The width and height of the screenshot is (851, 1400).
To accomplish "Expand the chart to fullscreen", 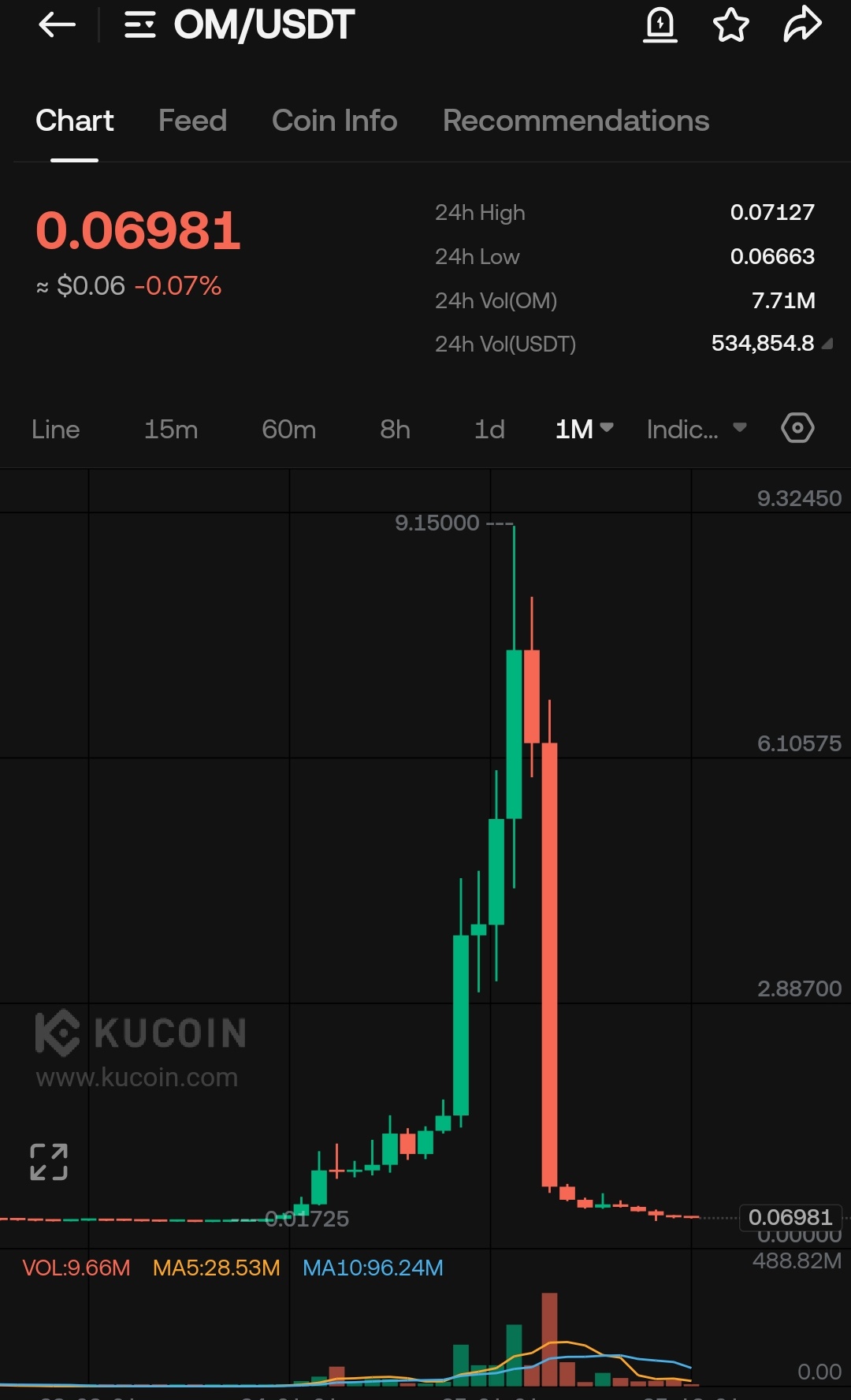I will pos(49,1161).
